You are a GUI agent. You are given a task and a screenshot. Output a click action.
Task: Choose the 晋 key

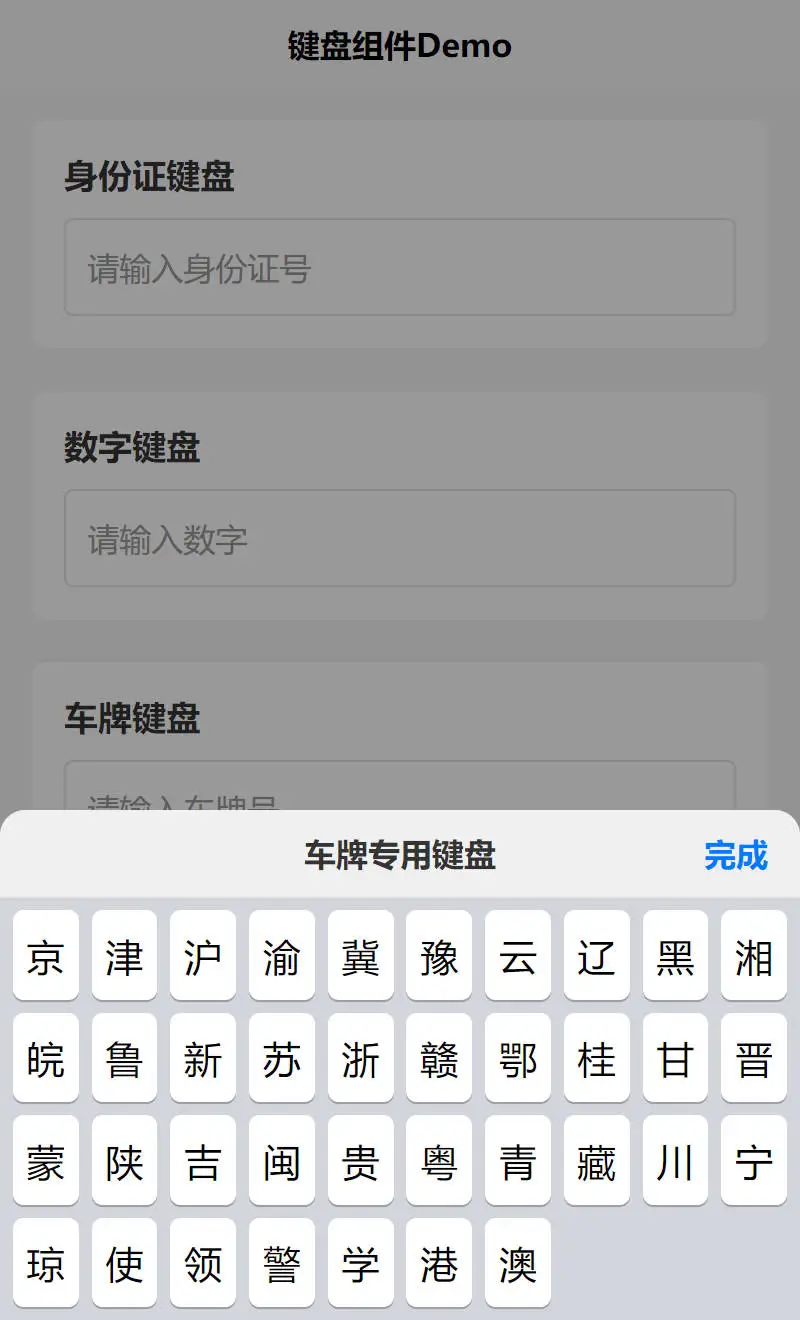coord(753,1059)
